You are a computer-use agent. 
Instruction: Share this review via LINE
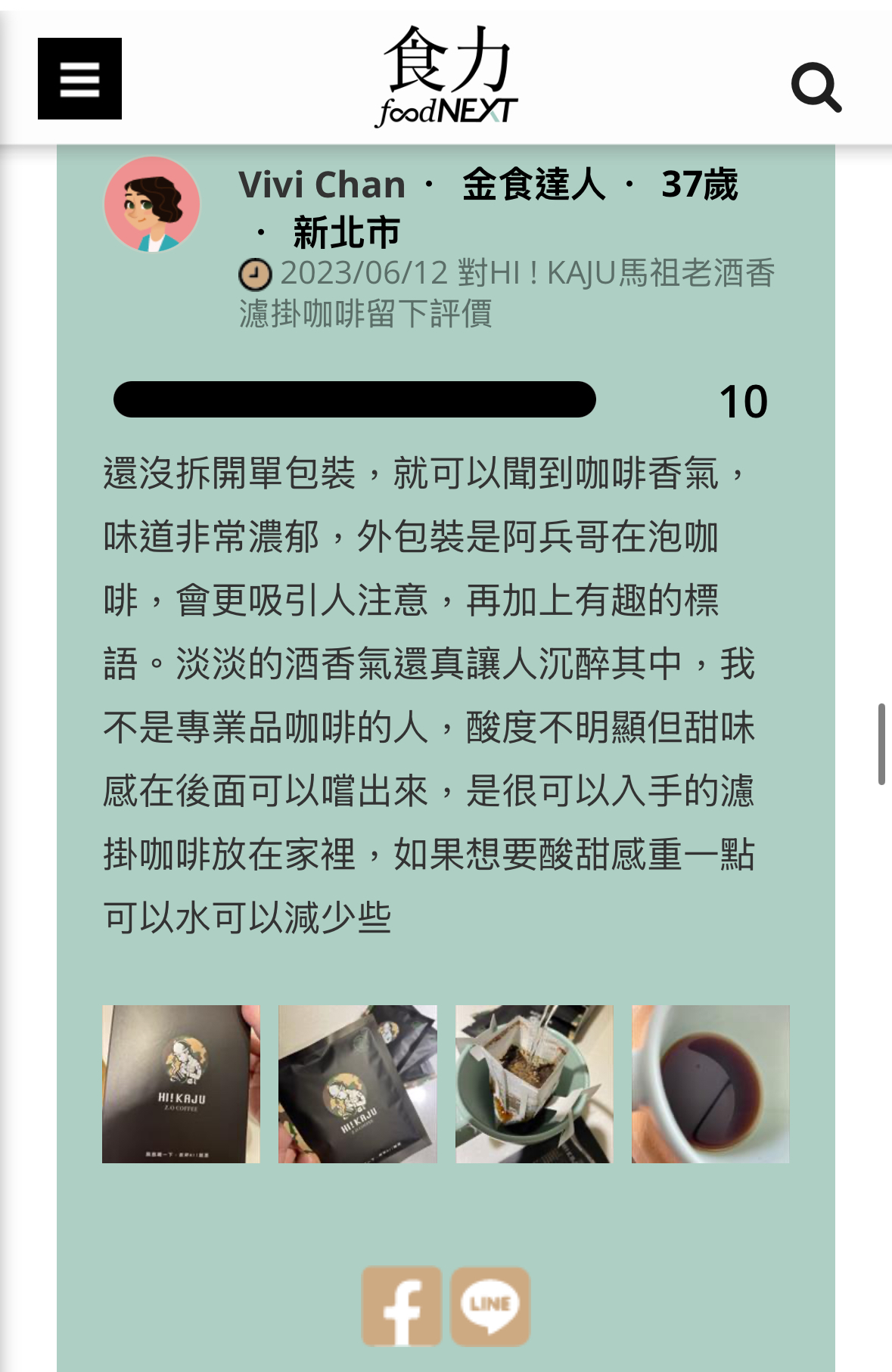tap(490, 1306)
